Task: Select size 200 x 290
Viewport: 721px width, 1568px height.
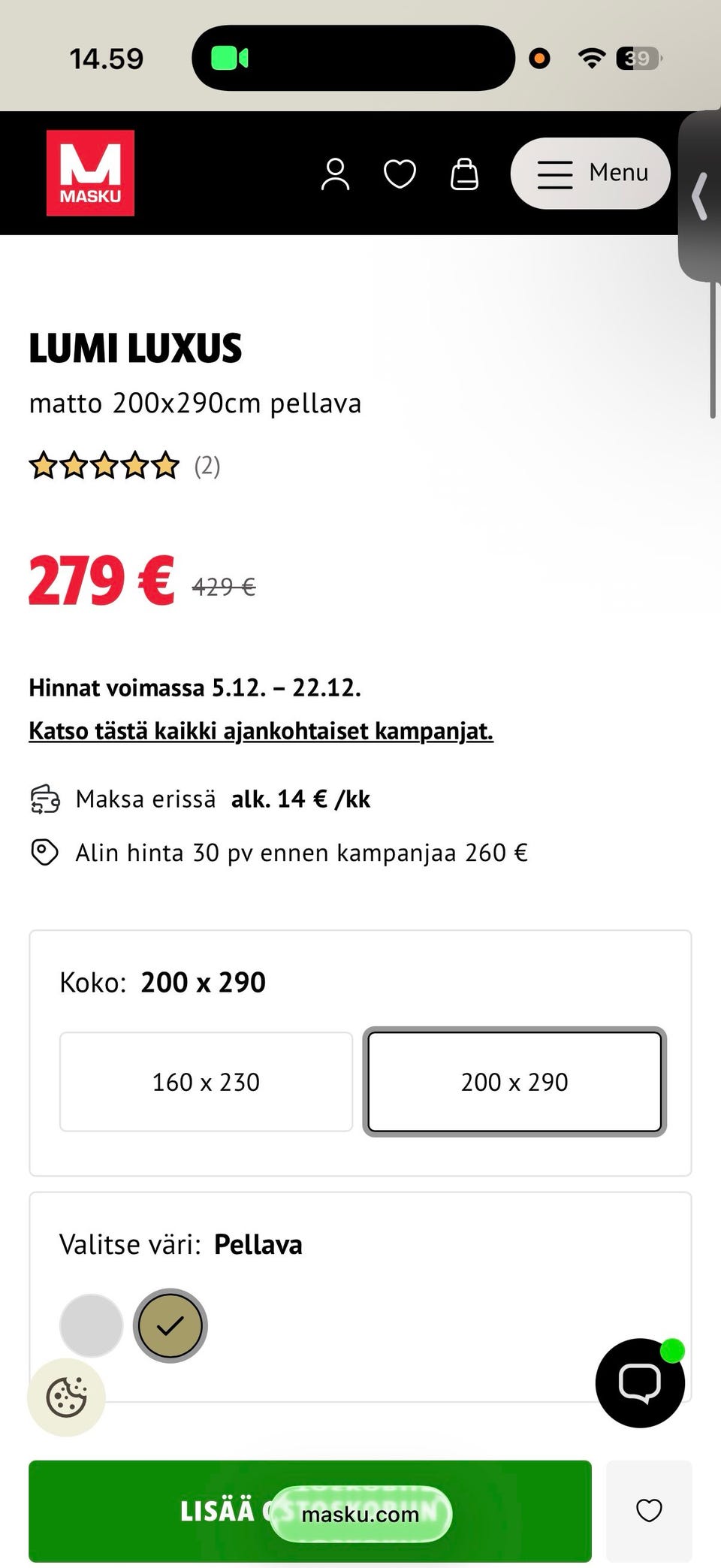Action: pos(514,1082)
